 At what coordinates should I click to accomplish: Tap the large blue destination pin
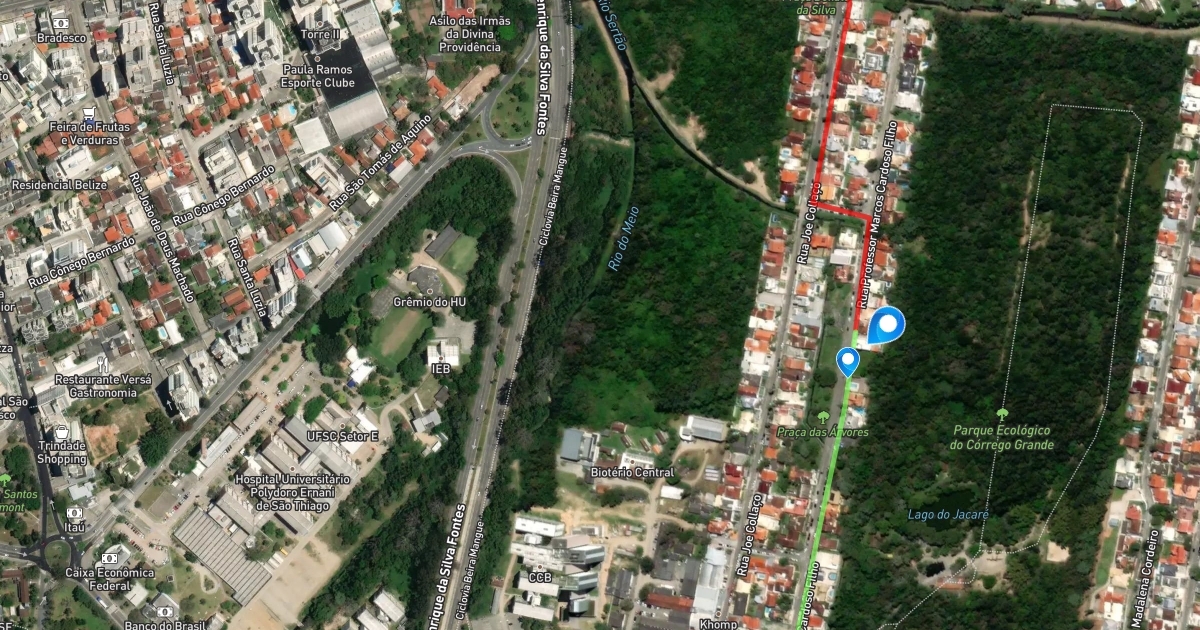pos(886,325)
